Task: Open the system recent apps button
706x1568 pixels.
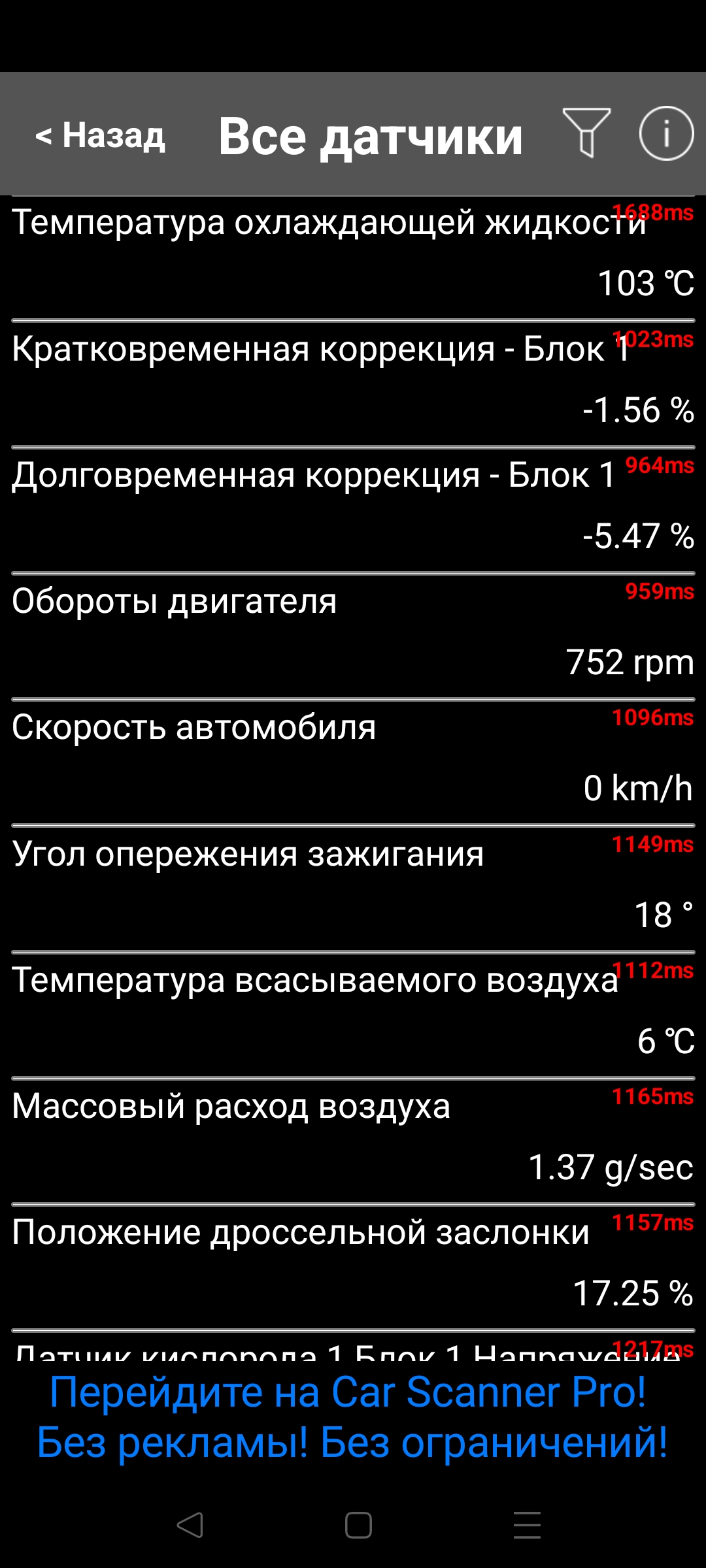Action: click(x=527, y=1526)
